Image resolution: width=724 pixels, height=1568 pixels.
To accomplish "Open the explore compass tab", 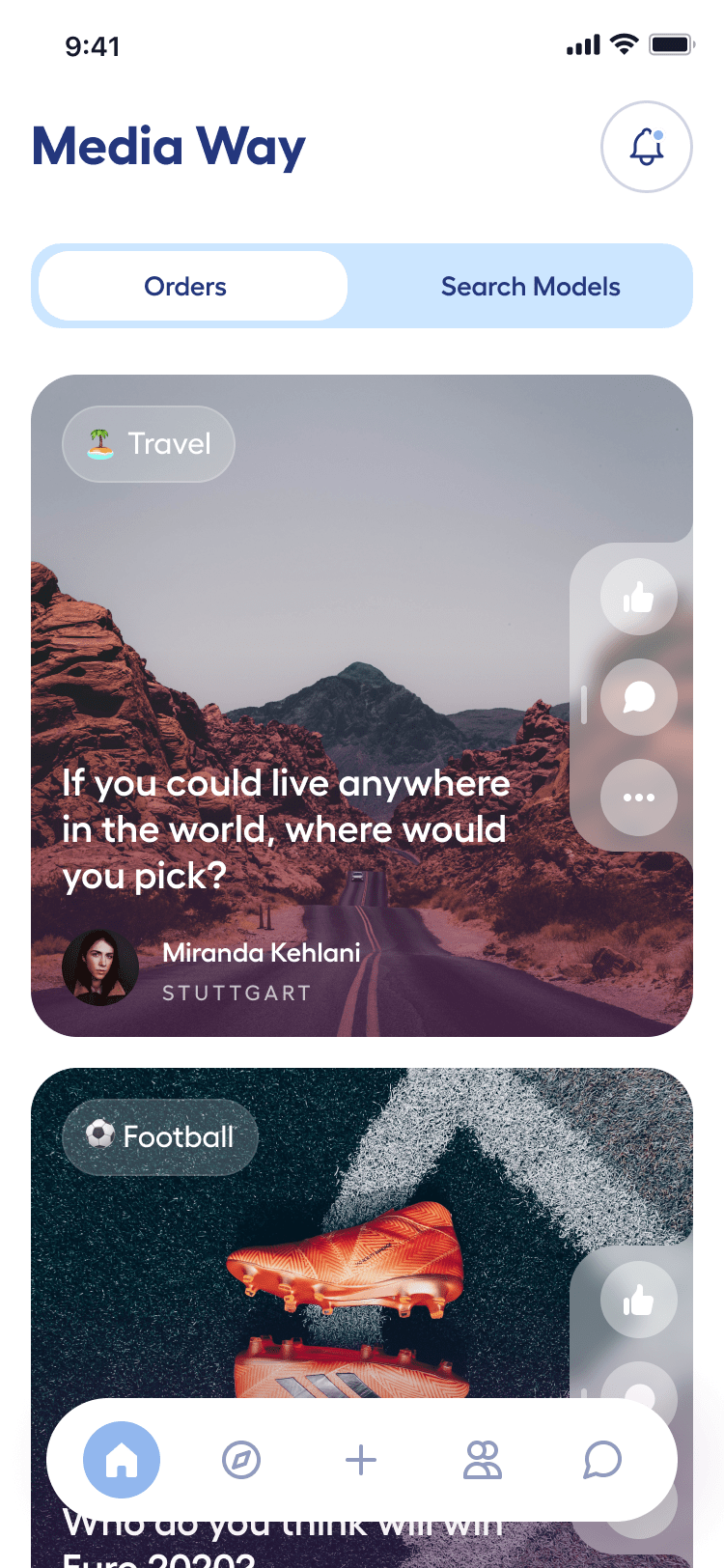I will (x=241, y=1460).
